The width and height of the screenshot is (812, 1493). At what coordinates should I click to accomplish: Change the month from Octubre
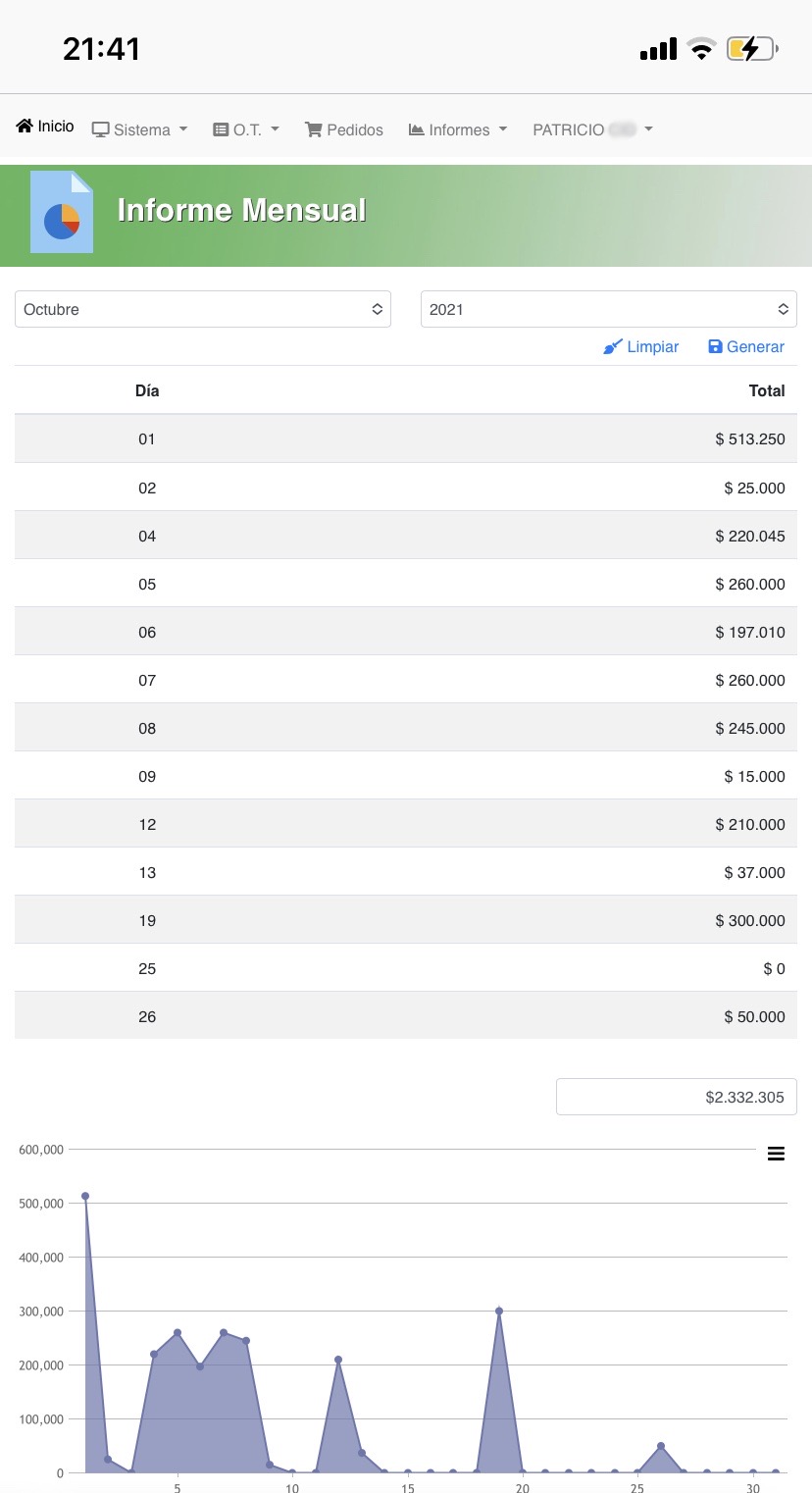point(203,309)
